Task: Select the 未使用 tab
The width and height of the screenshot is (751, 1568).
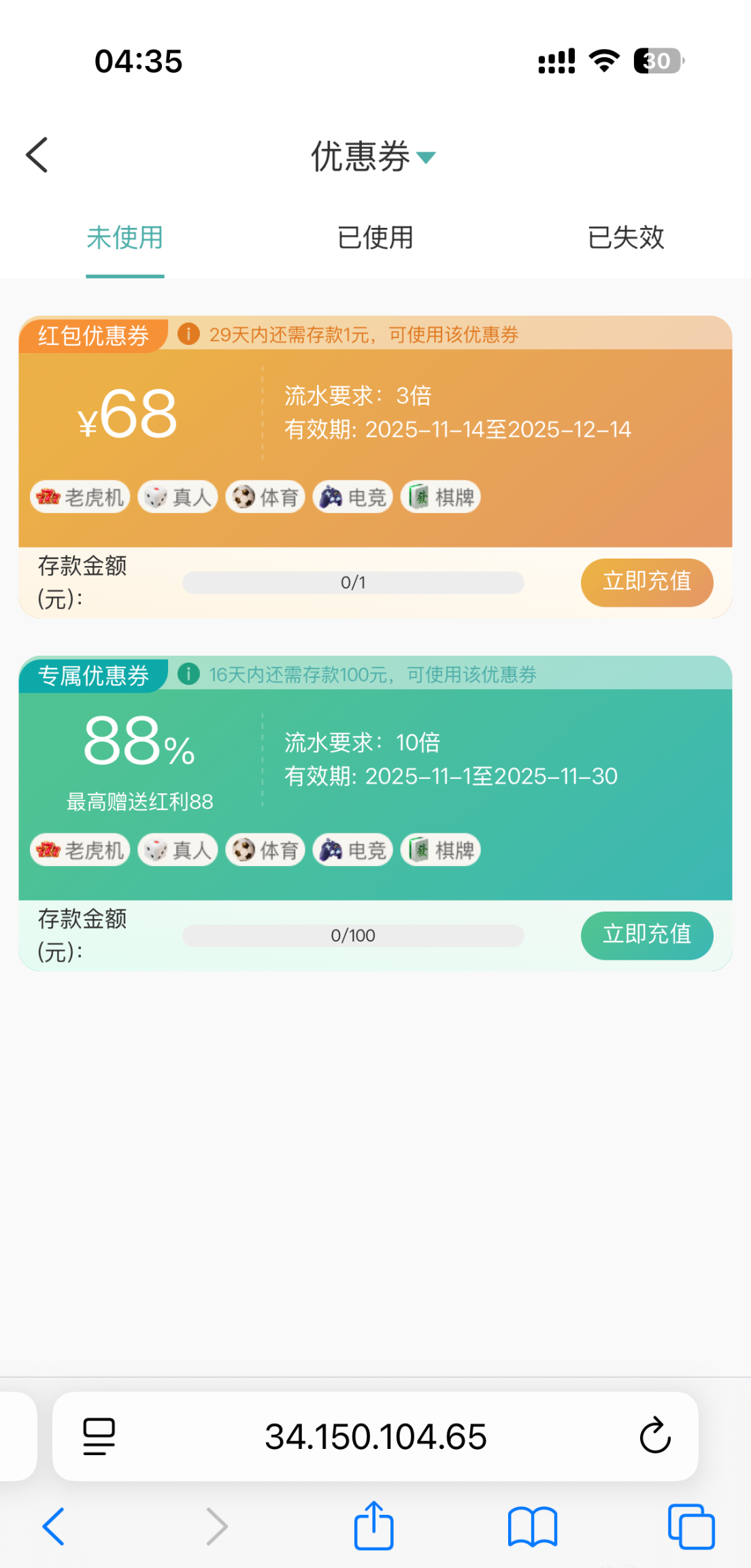Action: click(x=125, y=238)
